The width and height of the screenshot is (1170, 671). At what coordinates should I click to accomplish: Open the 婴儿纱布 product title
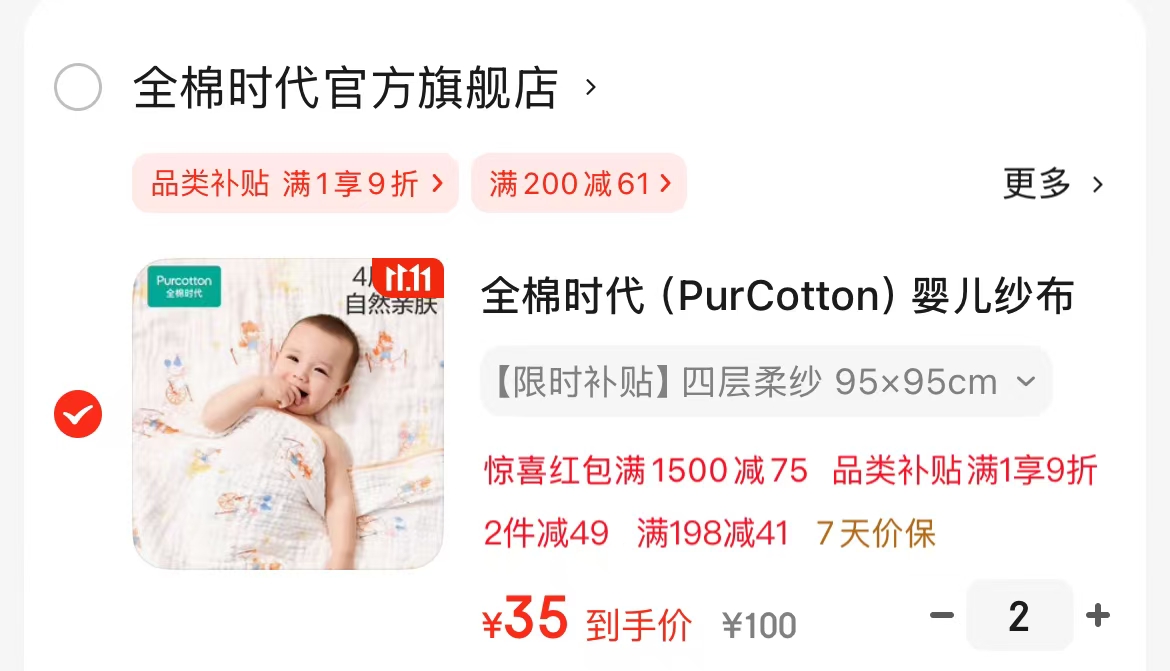[x=777, y=296]
